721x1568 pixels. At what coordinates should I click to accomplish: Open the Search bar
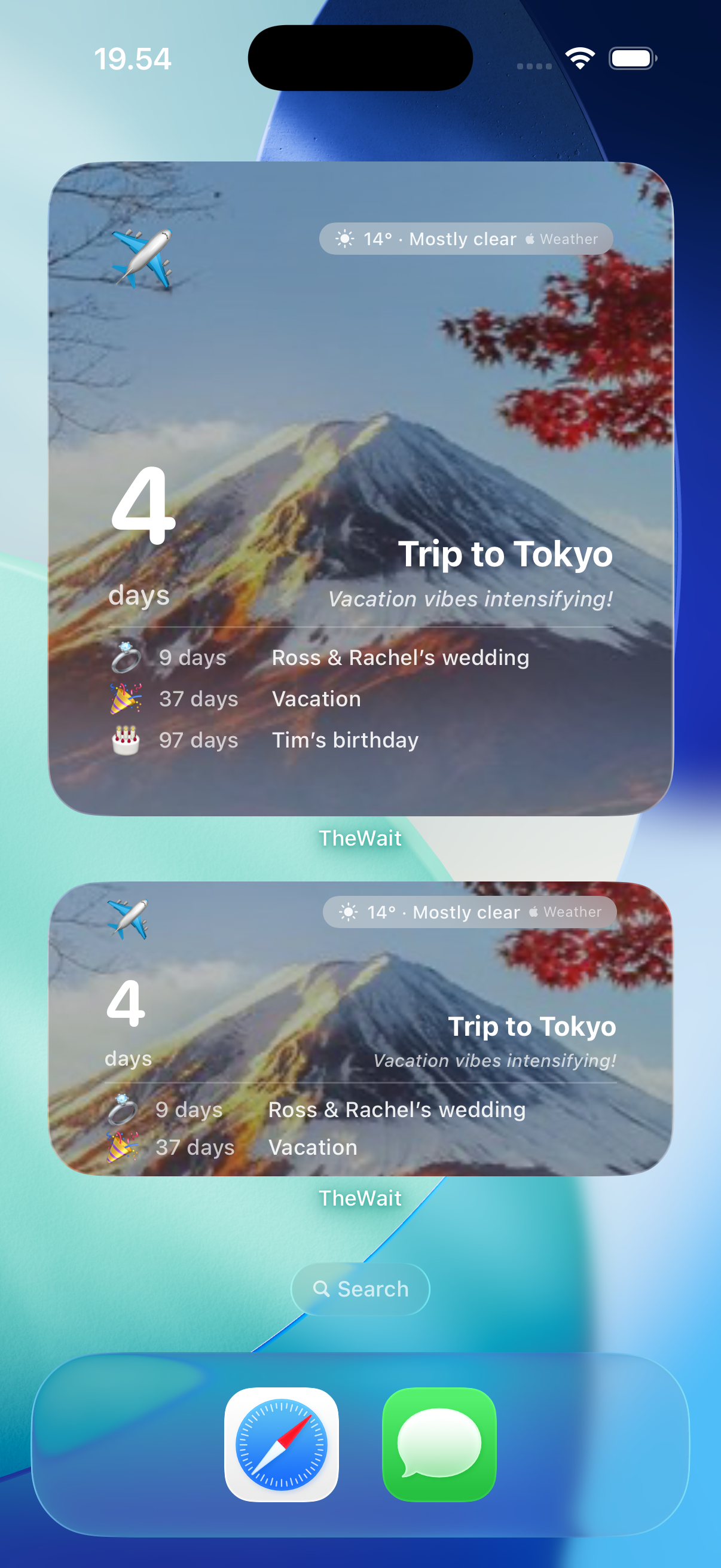360,1289
